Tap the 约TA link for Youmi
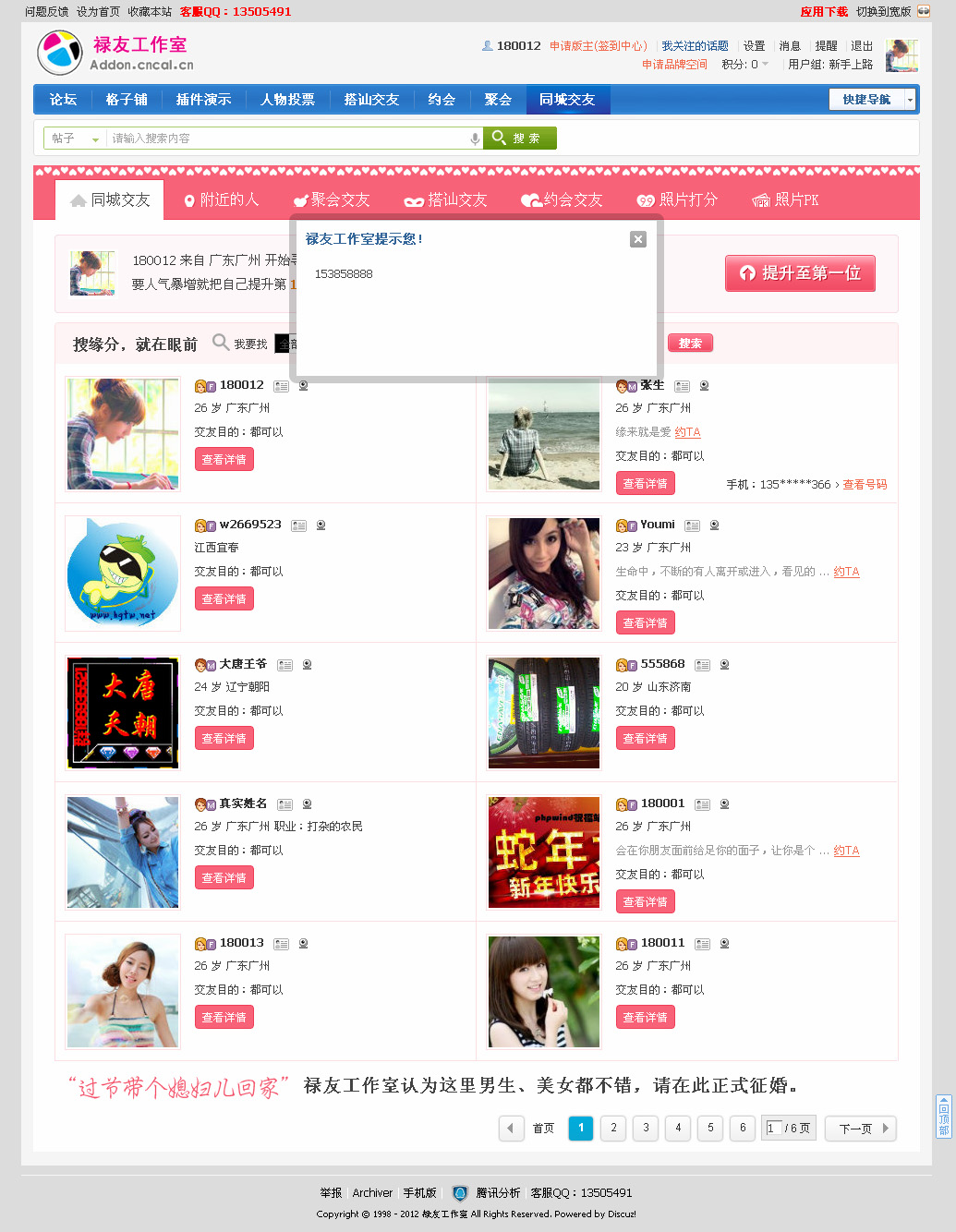 pos(846,572)
